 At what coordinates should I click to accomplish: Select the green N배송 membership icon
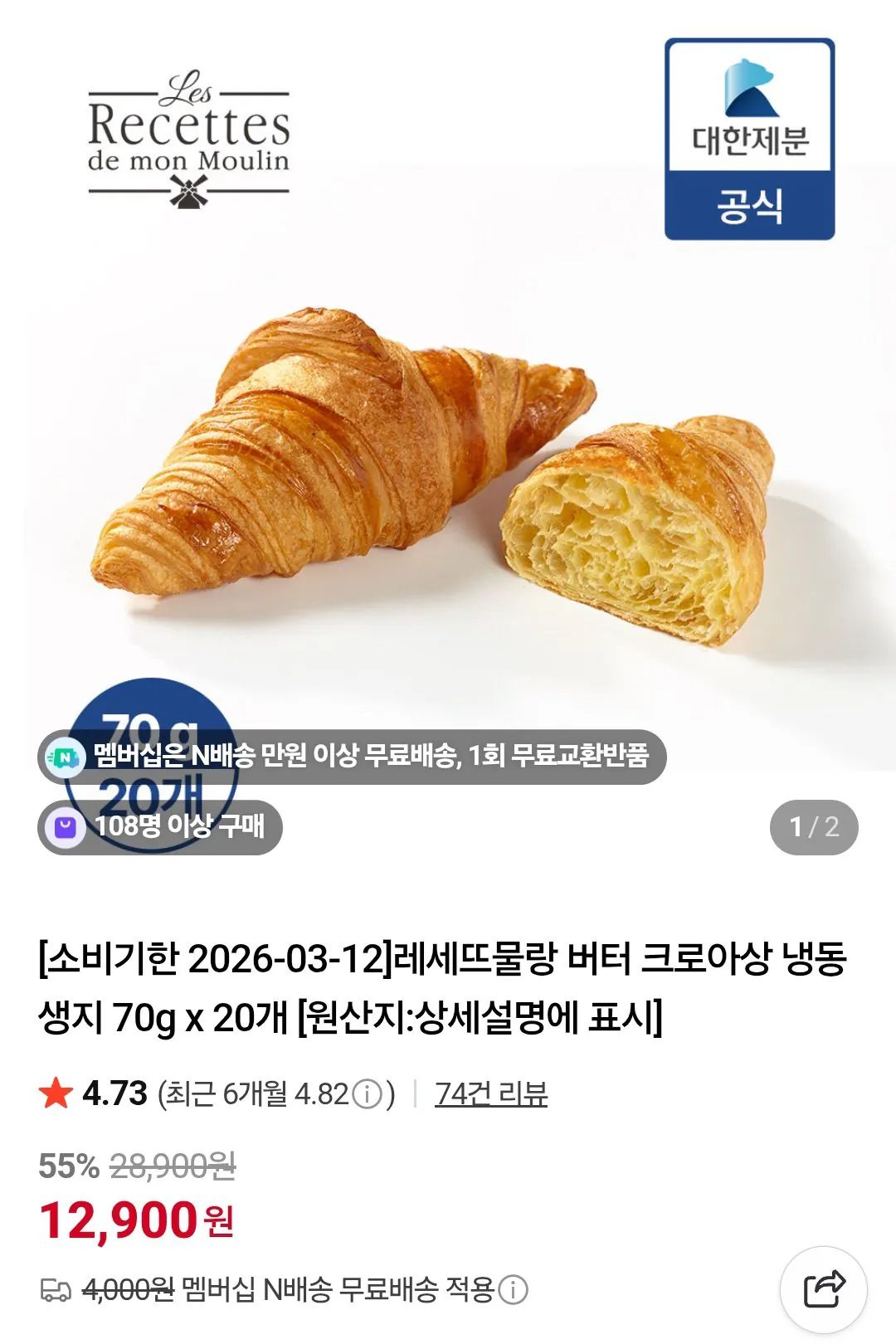pos(64,756)
